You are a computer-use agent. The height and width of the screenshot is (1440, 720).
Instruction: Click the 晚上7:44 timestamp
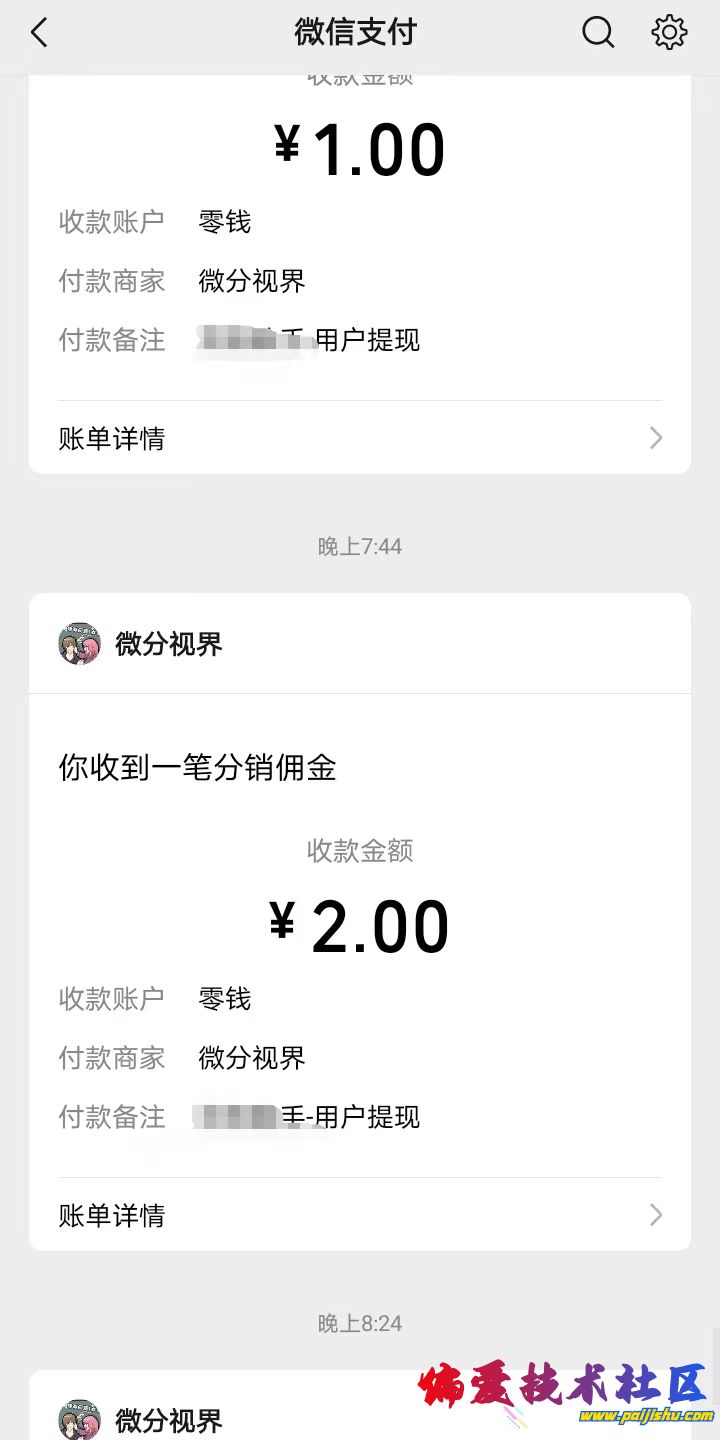pyautogui.click(x=360, y=546)
